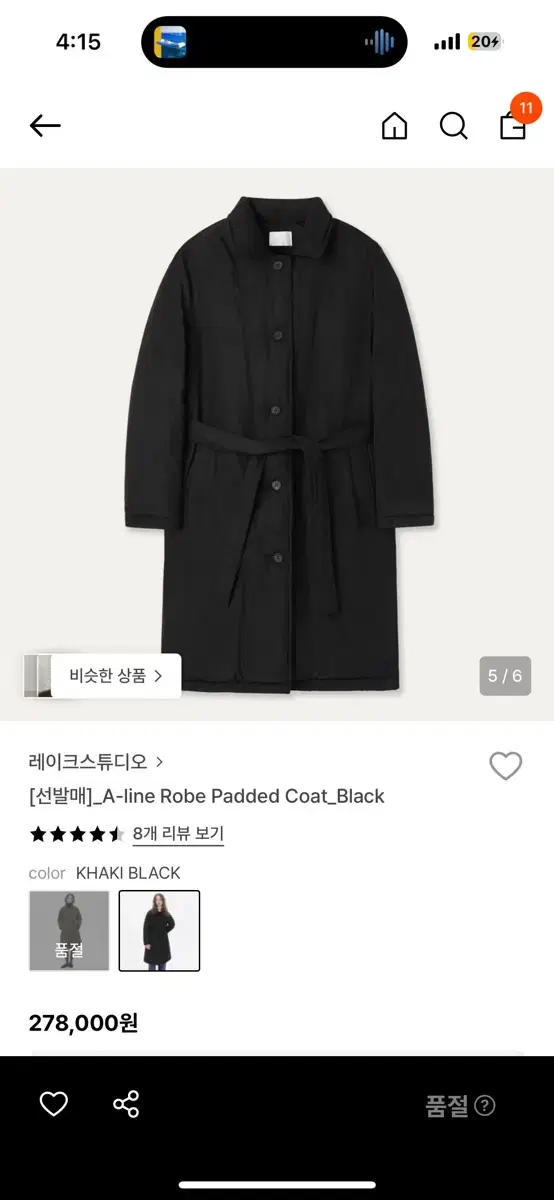Select the sold-out KHAKI color thumbnail
Image resolution: width=554 pixels, height=1200 pixels.
click(69, 931)
